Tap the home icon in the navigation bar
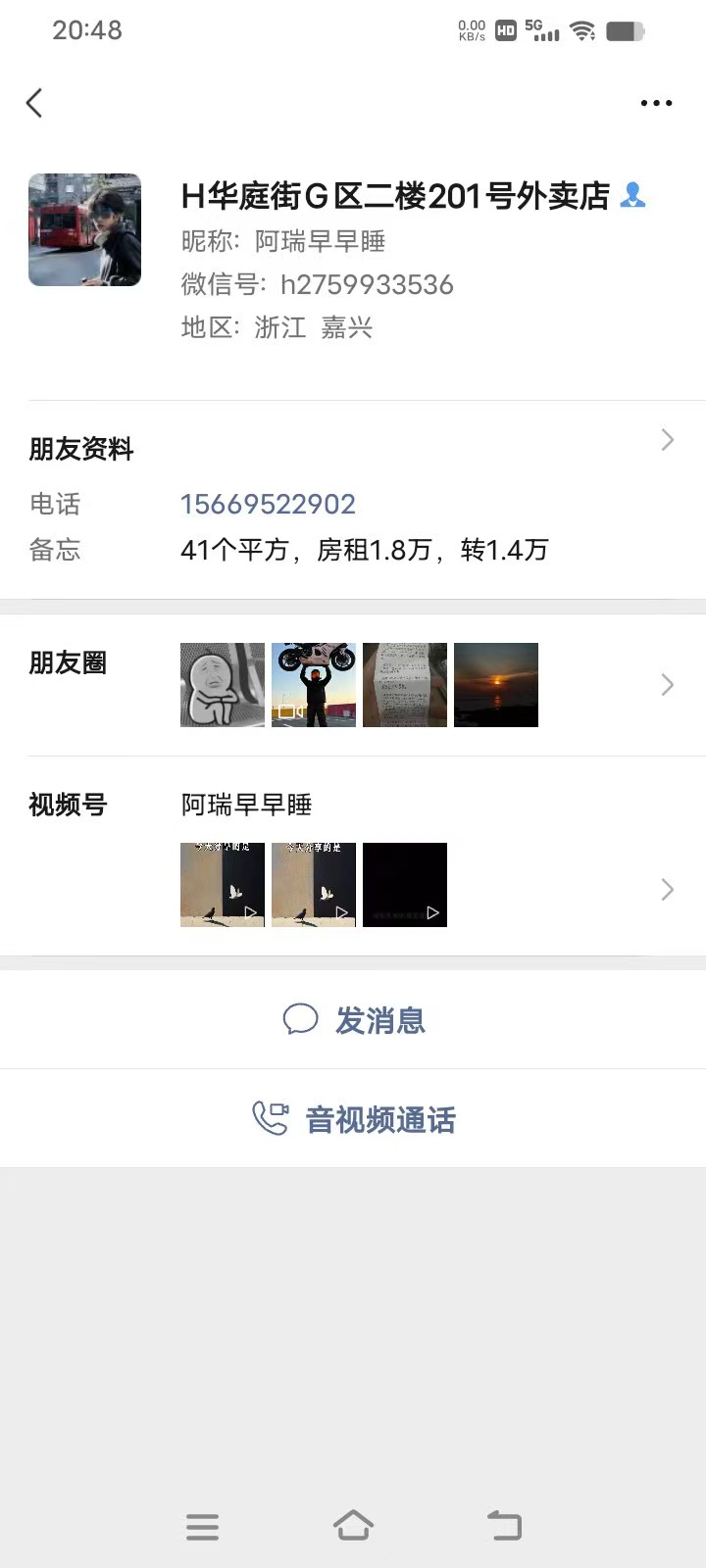706x1568 pixels. (354, 1525)
